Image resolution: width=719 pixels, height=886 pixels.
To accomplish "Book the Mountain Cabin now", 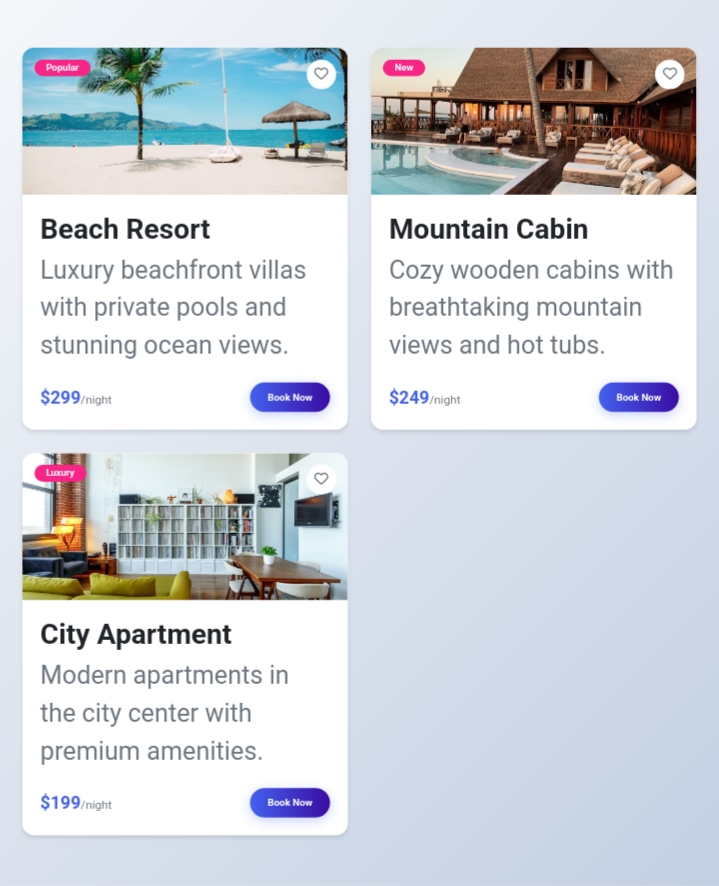I will coord(638,397).
